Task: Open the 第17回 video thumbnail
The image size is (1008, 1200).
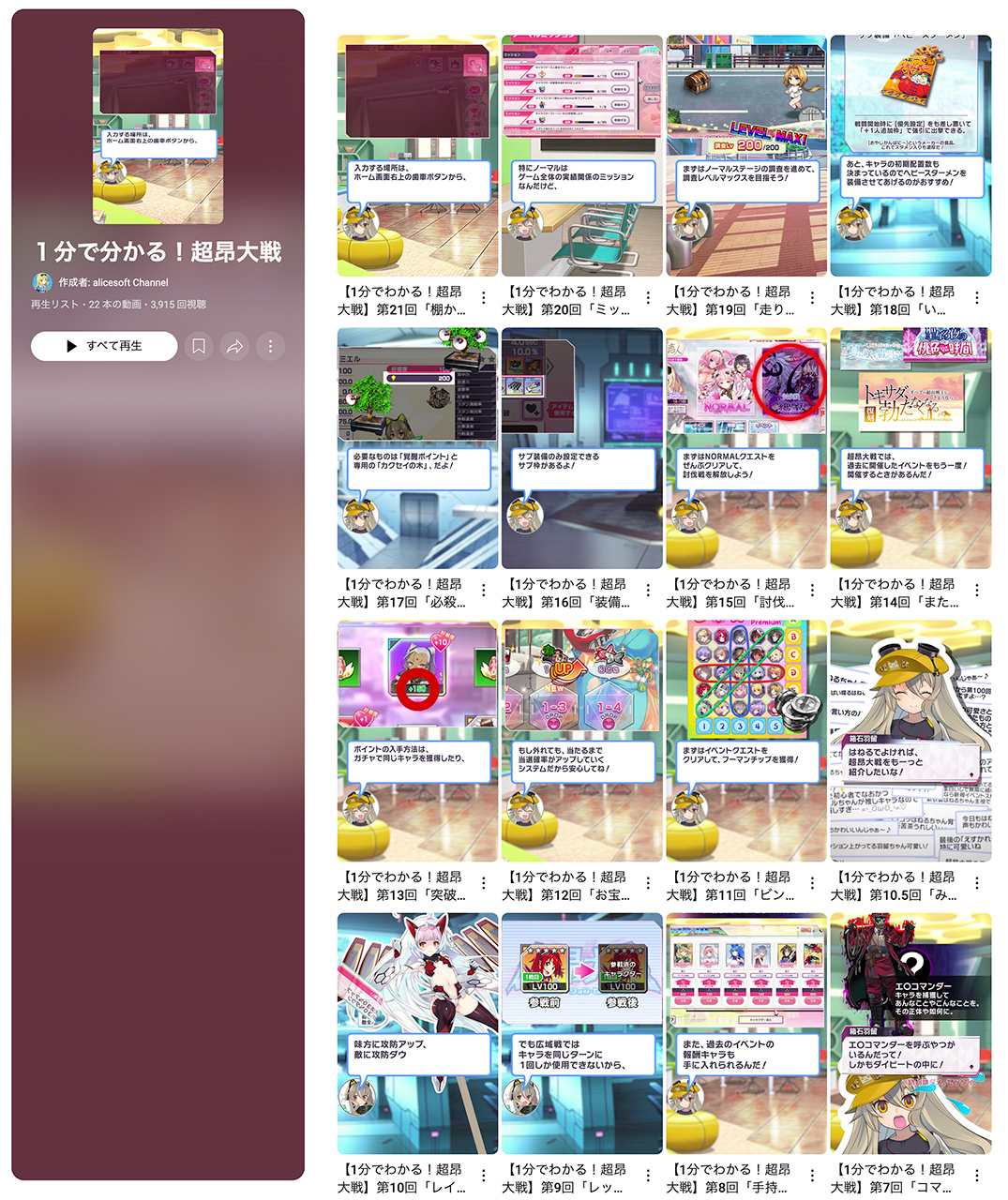Action: tap(417, 448)
